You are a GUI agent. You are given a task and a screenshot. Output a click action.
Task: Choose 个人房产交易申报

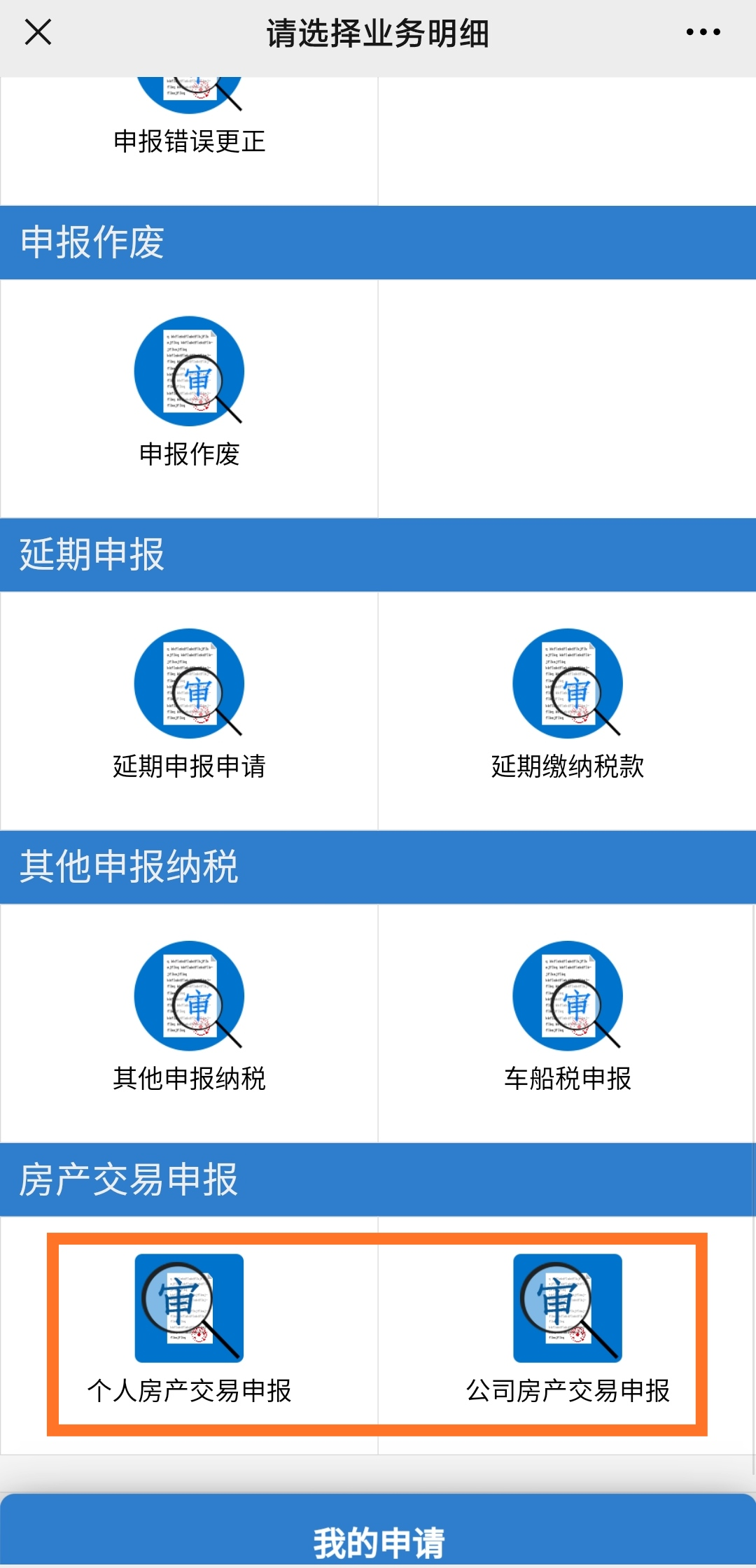coord(189,1336)
